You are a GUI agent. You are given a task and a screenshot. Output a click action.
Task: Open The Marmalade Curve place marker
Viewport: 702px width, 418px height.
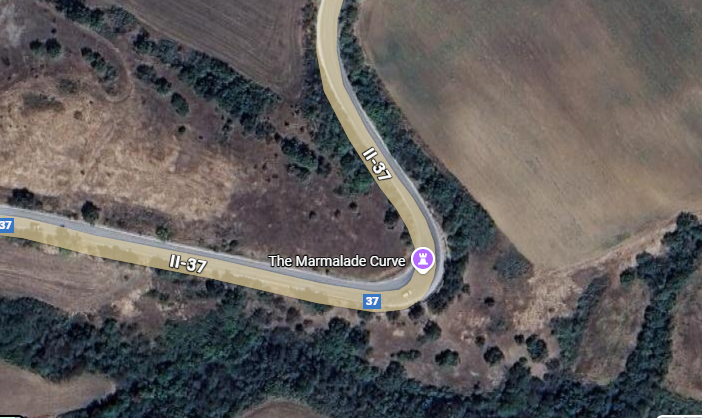coord(423,260)
